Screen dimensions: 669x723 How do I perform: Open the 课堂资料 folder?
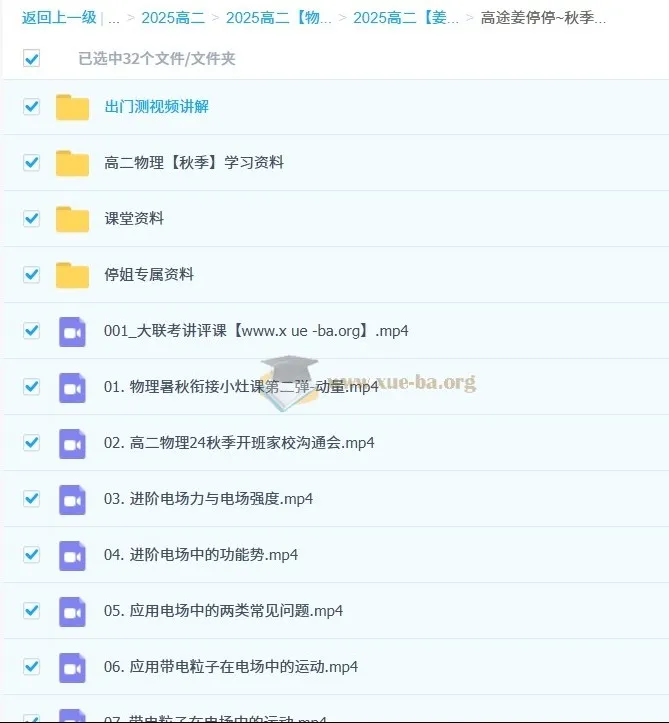134,219
